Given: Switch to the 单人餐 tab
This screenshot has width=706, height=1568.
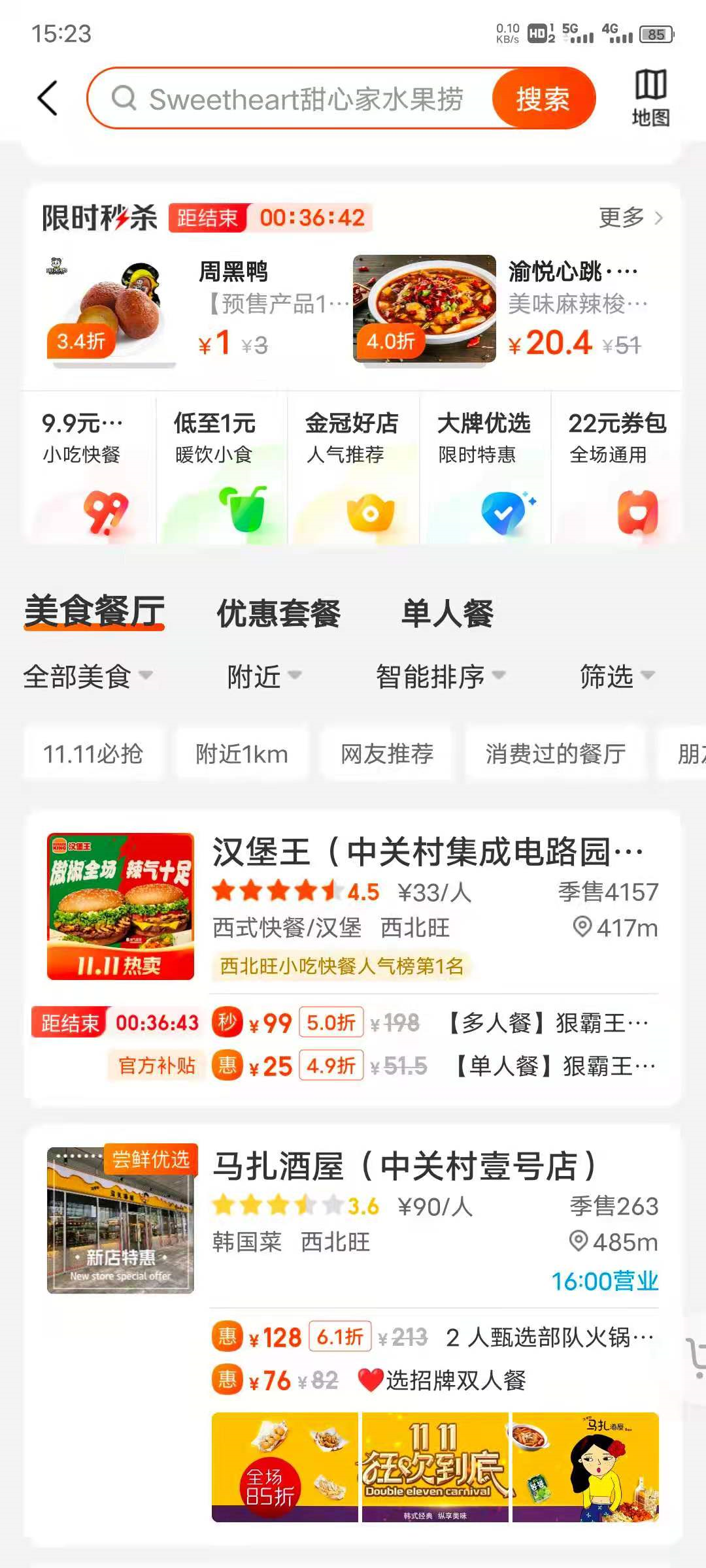Looking at the screenshot, I should point(447,613).
